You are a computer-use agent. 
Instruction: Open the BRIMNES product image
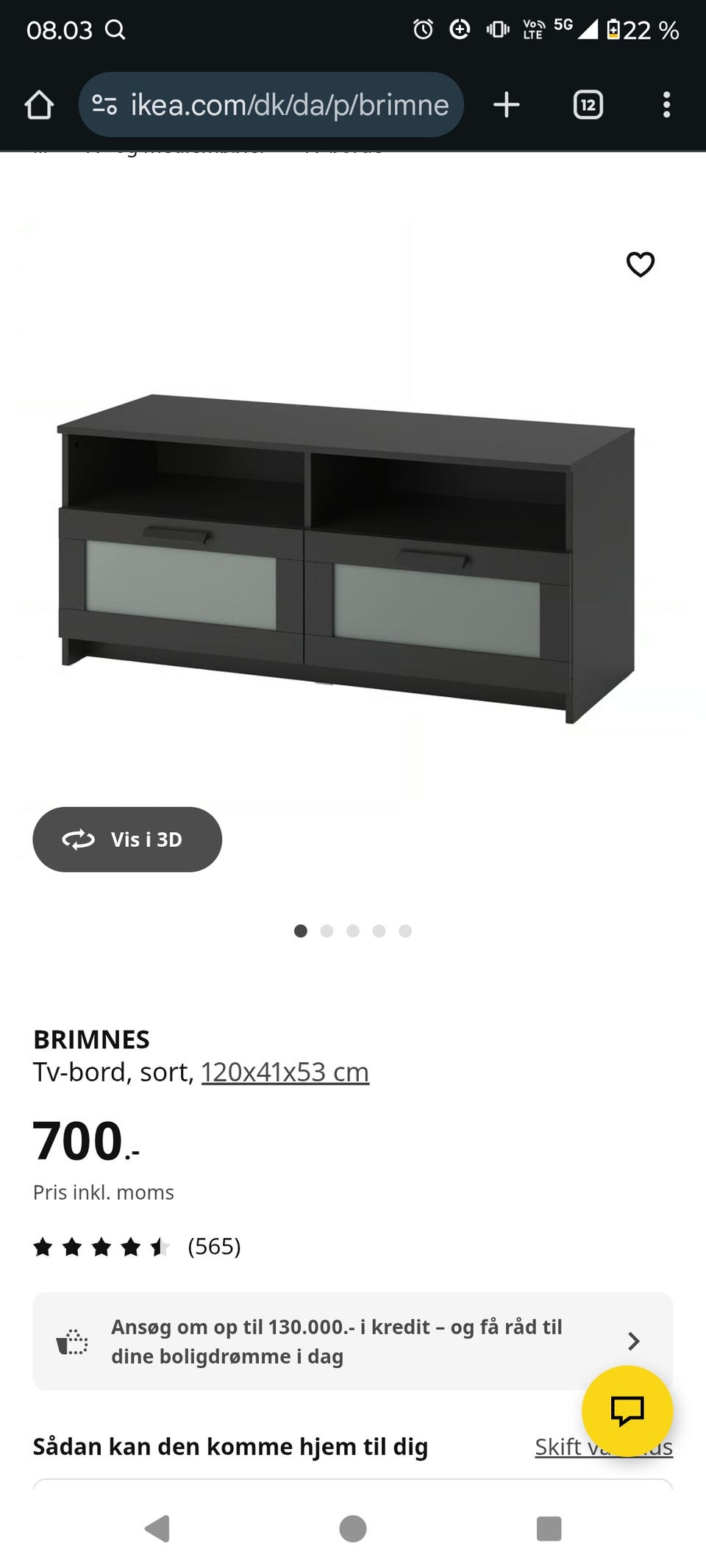346,559
